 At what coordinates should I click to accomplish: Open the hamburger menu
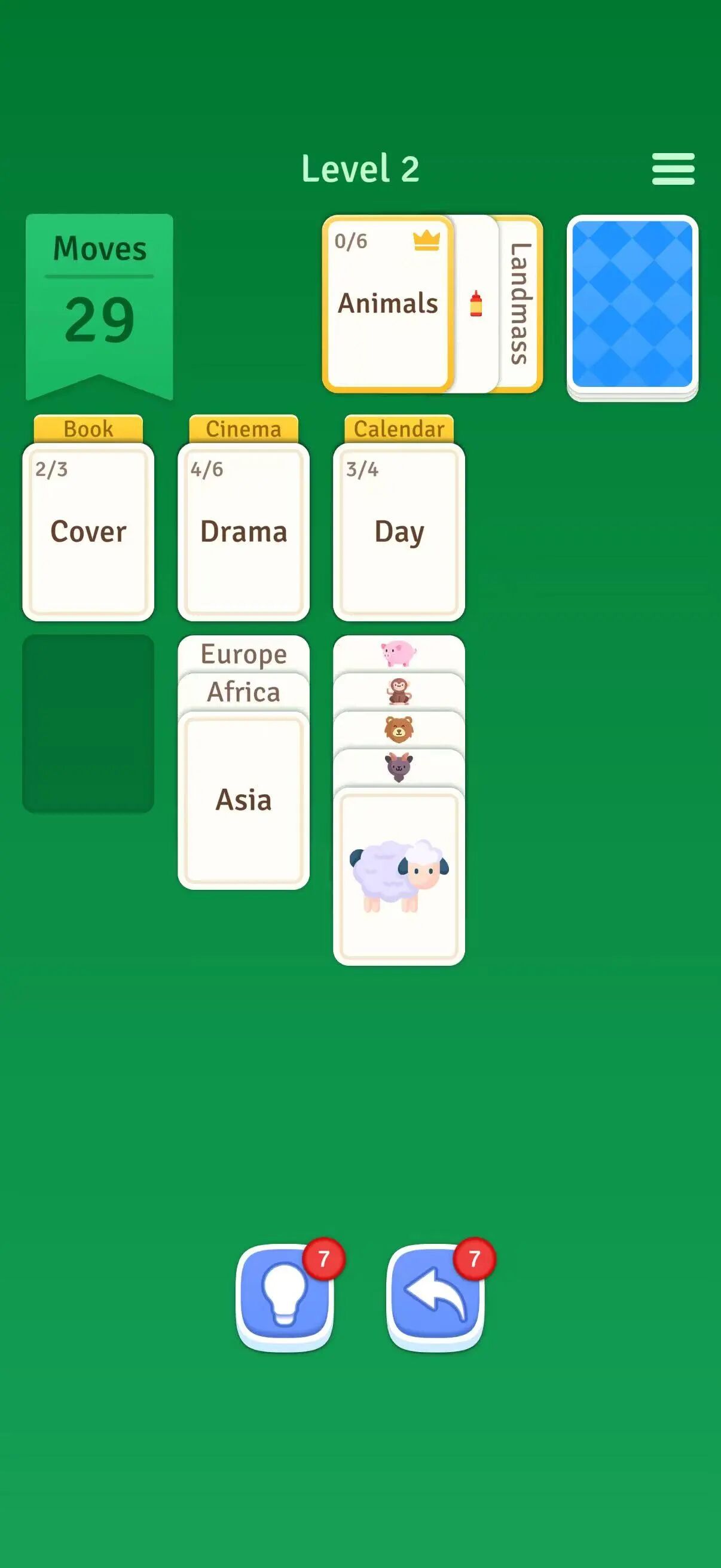673,169
